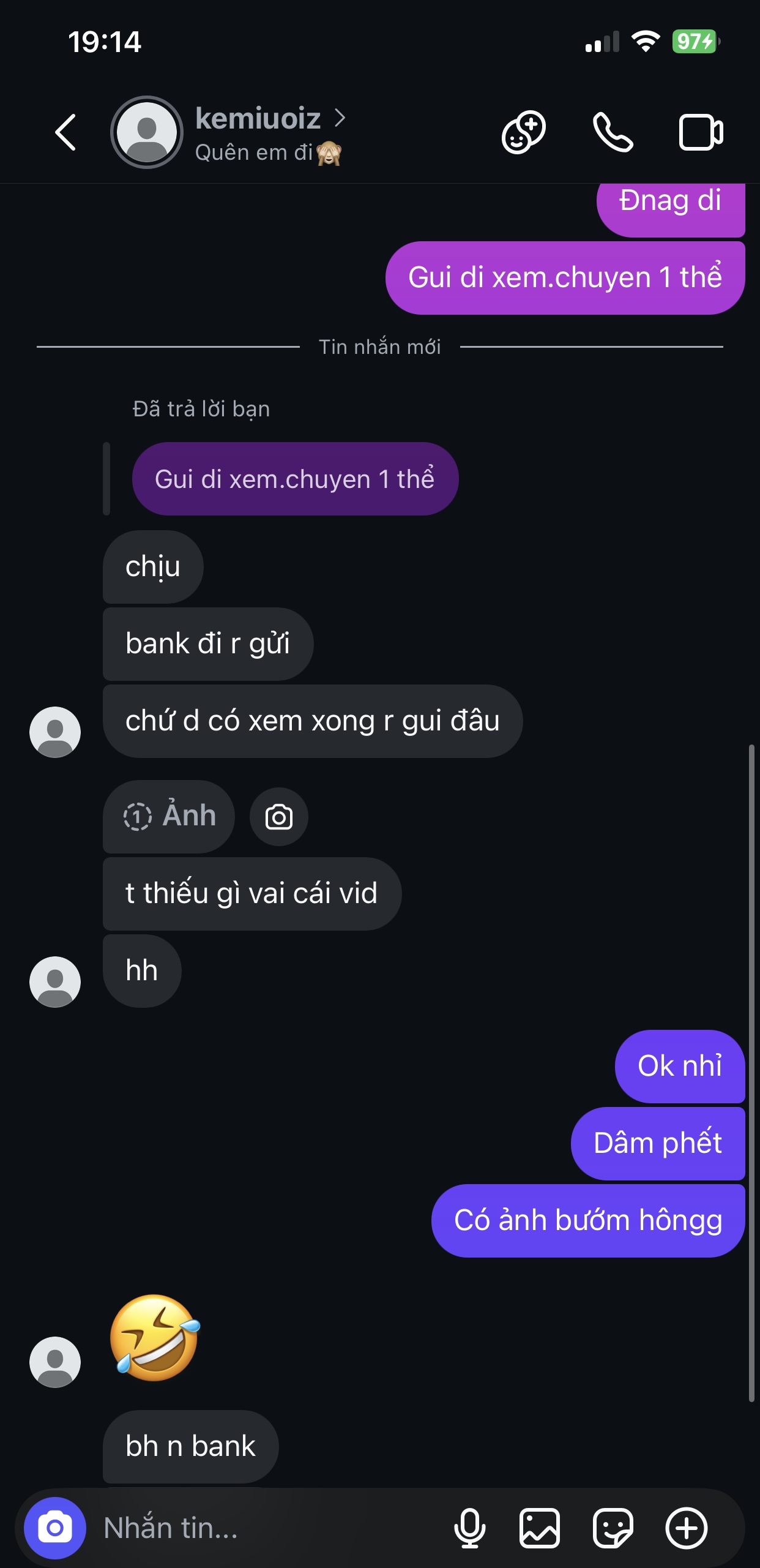Start a video call with kemiuoiz
The height and width of the screenshot is (1568, 760).
pos(701,132)
